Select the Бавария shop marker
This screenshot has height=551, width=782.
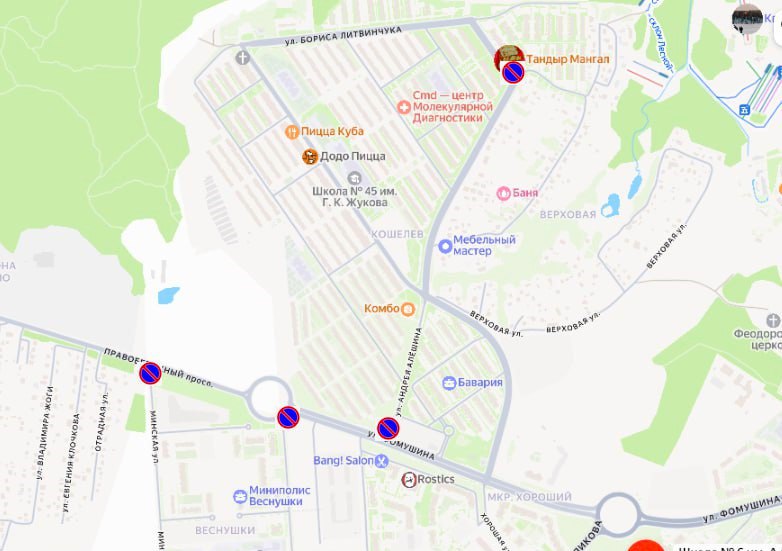tap(449, 382)
